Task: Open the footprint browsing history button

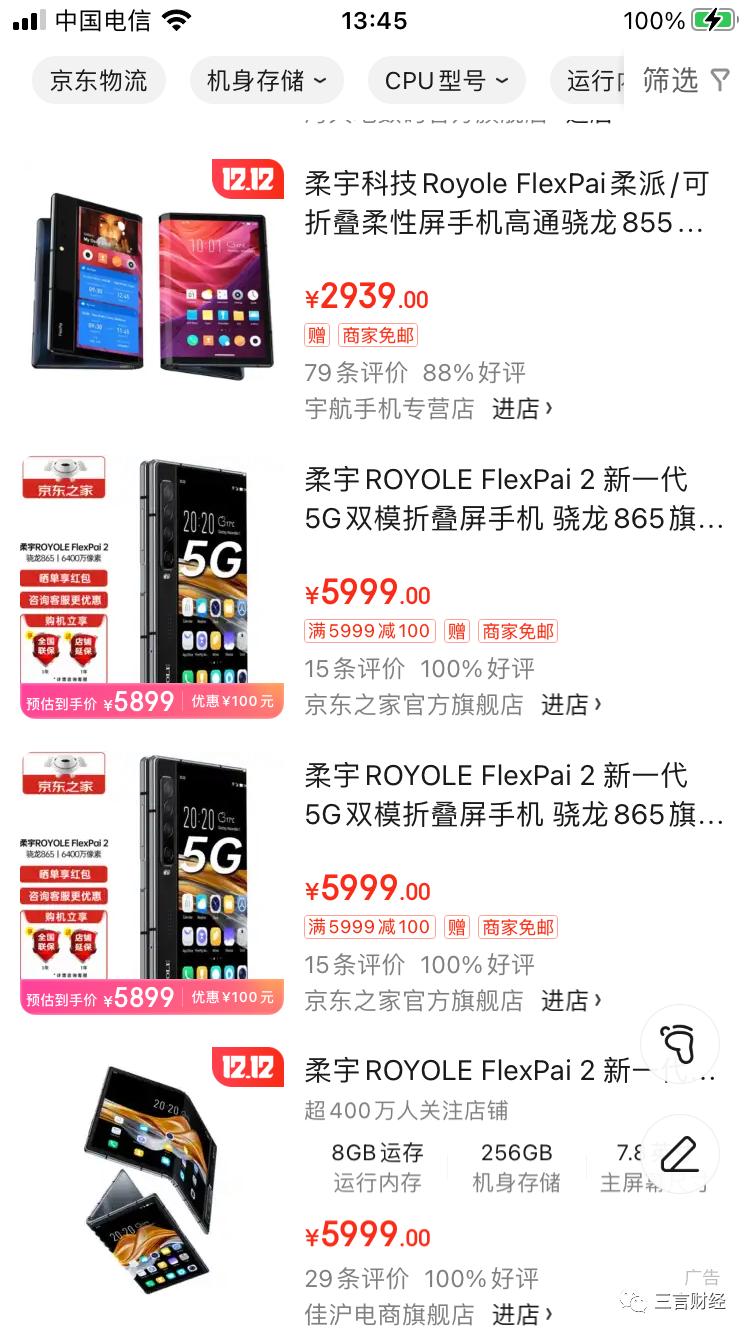Action: (680, 1044)
